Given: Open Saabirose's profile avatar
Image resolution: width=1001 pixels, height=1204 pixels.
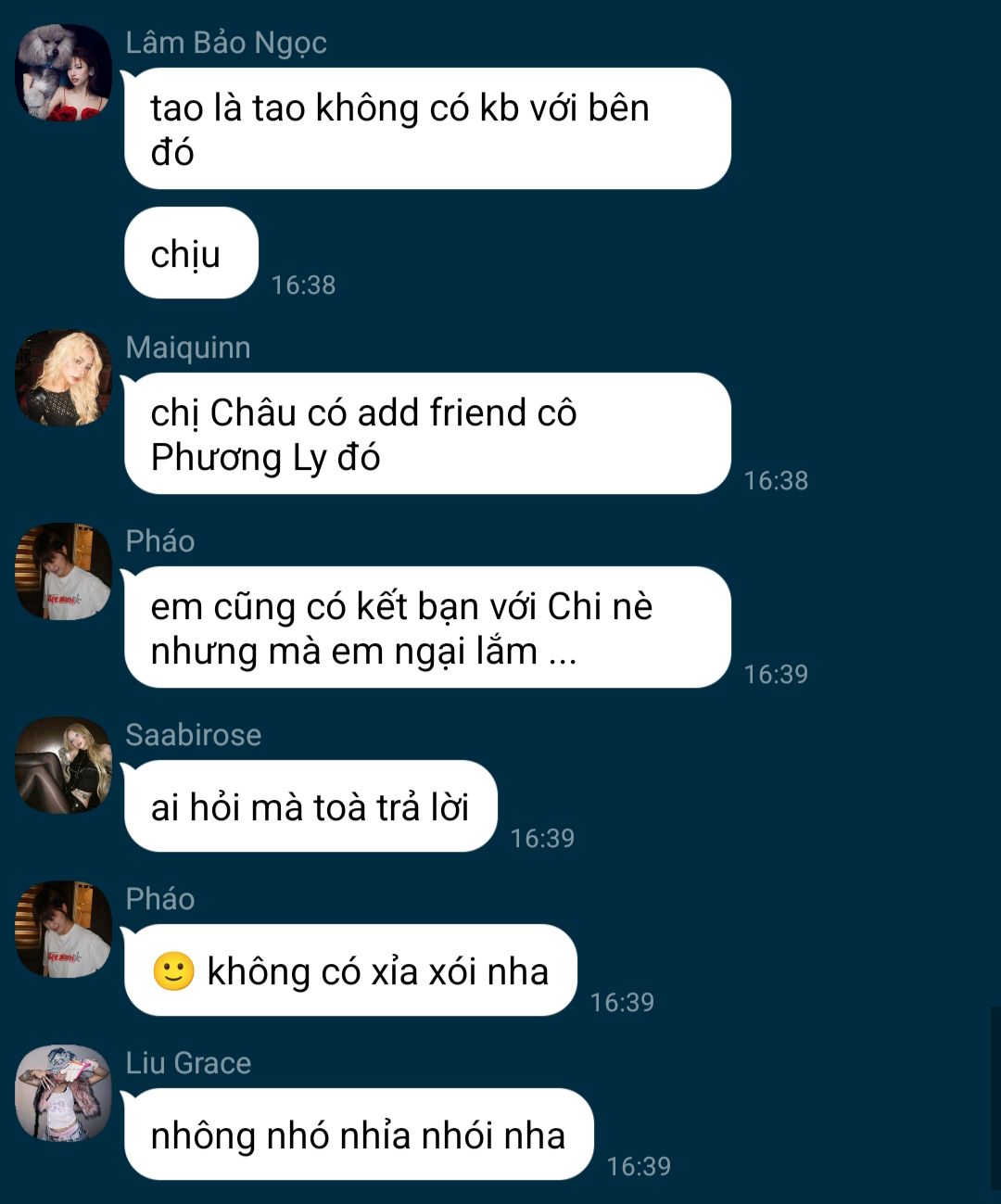Looking at the screenshot, I should tap(63, 765).
